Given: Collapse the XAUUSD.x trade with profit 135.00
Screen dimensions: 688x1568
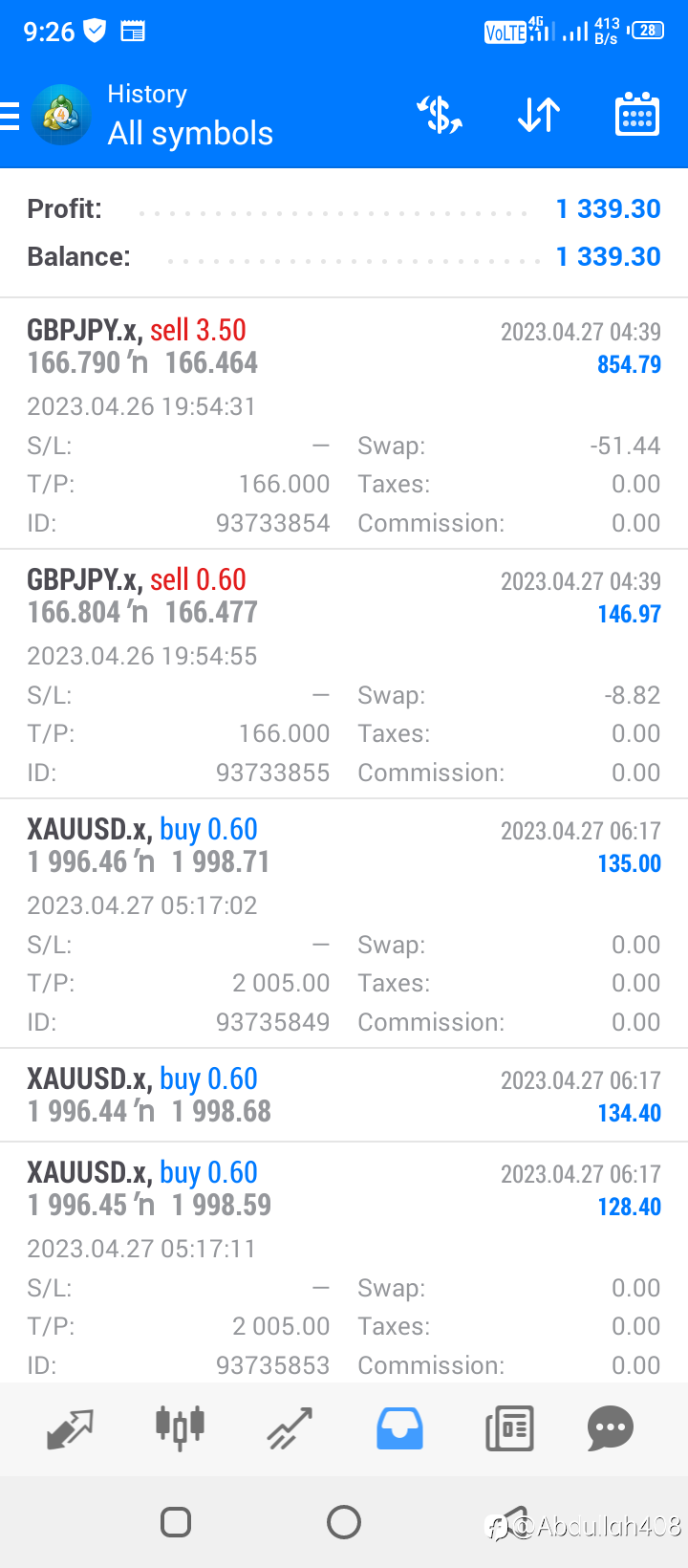Looking at the screenshot, I should pos(344,924).
